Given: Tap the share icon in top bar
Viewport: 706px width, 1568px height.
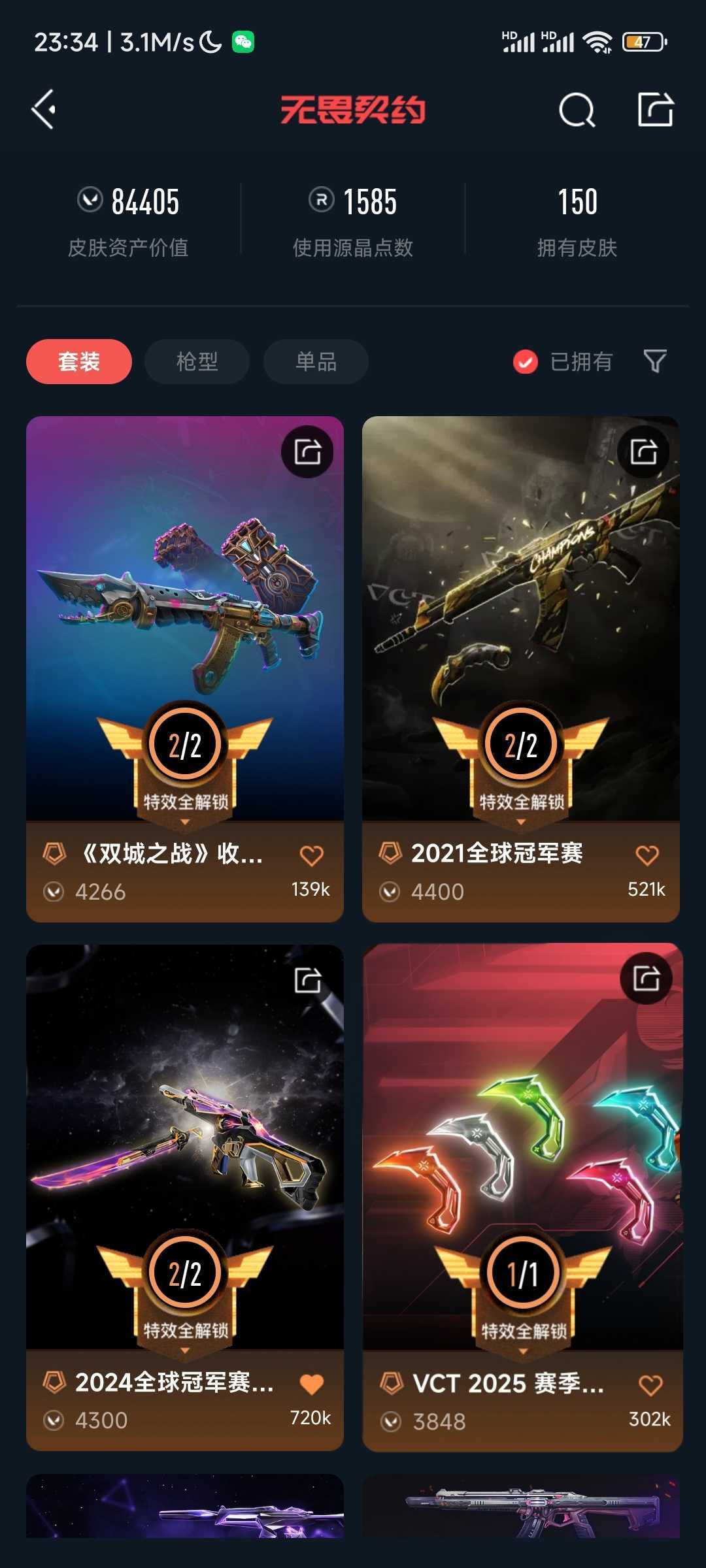Looking at the screenshot, I should coord(656,109).
